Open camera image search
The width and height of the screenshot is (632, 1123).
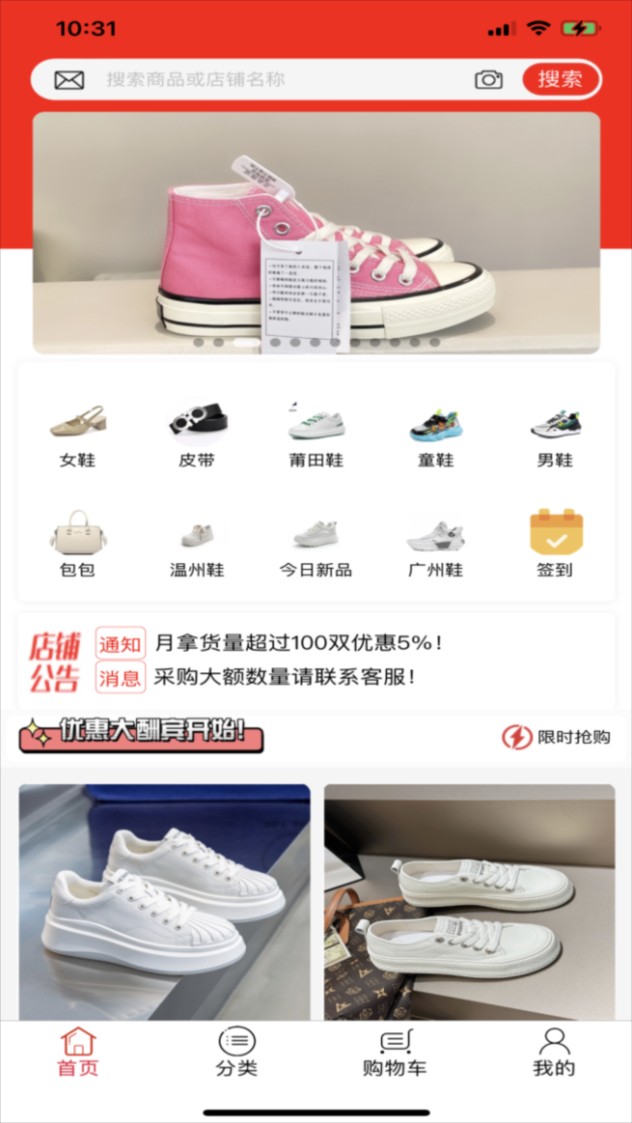488,80
